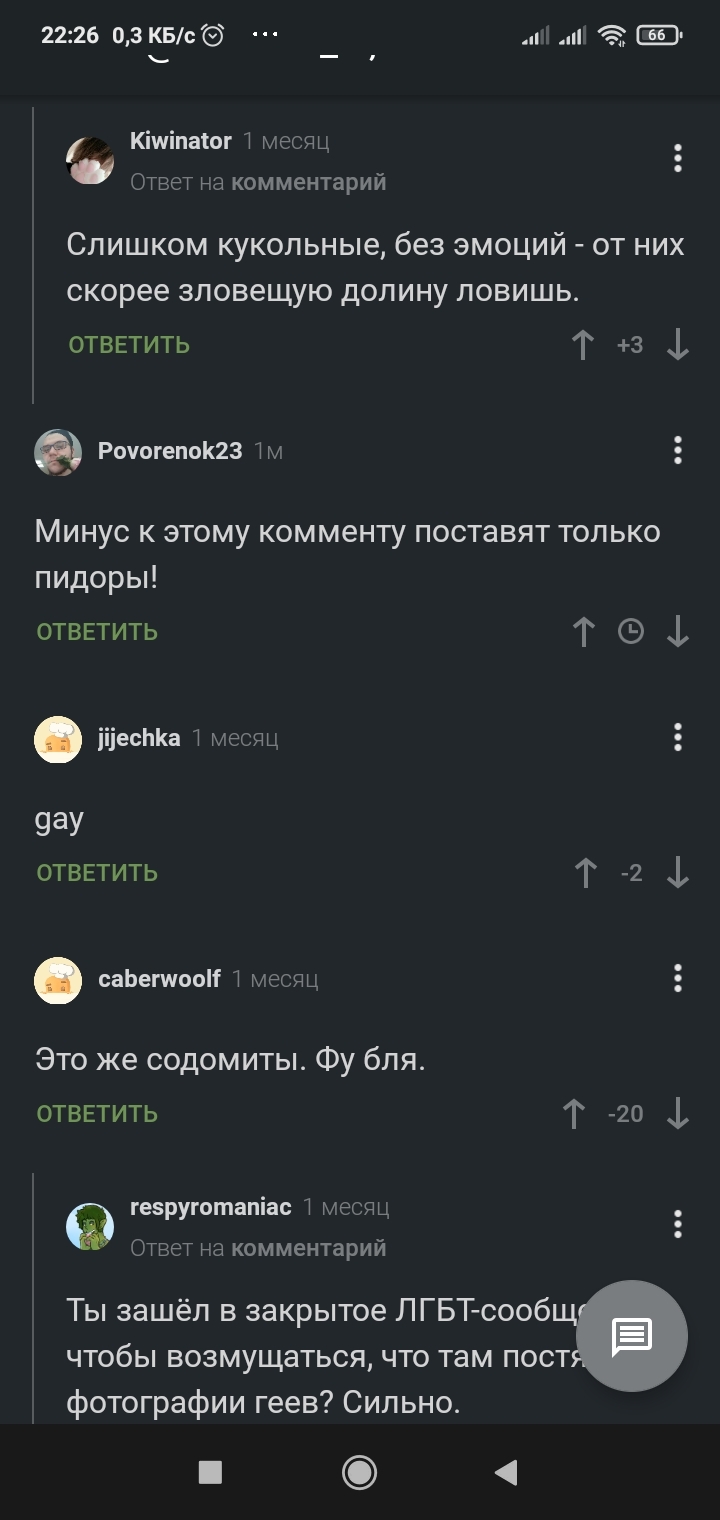720x1520 pixels.
Task: Downvote Povorenok23's comment
Action: coord(678,632)
